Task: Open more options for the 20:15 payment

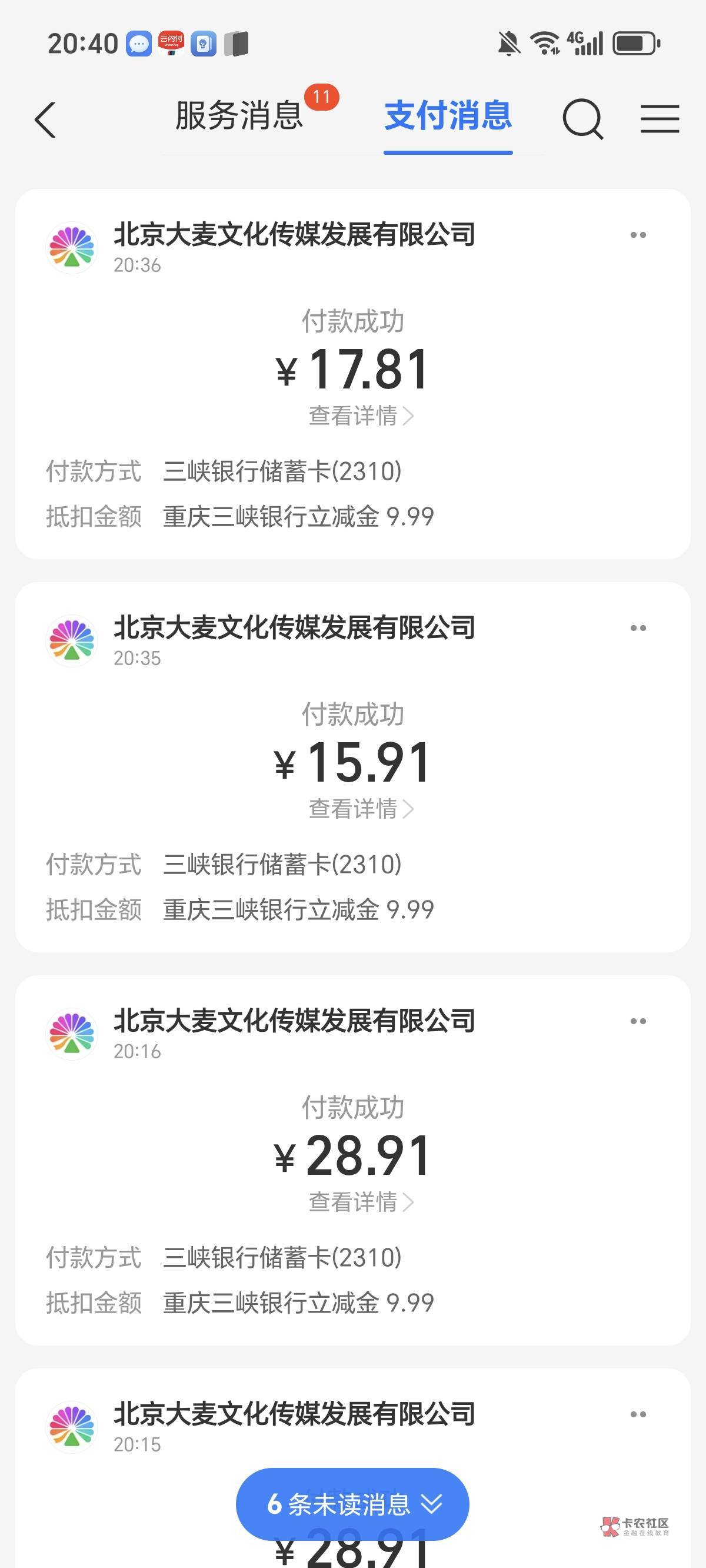Action: (x=638, y=1414)
